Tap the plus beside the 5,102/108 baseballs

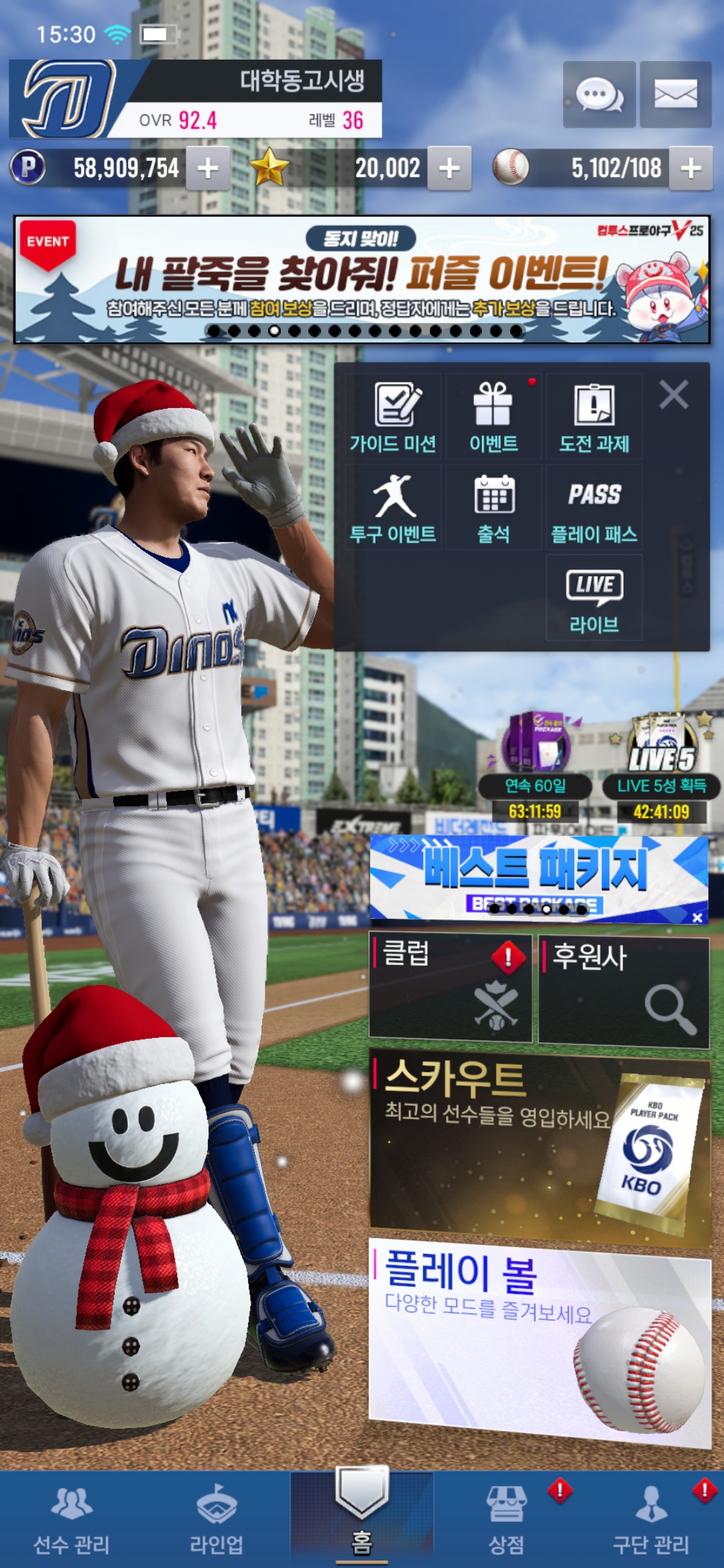(x=690, y=168)
